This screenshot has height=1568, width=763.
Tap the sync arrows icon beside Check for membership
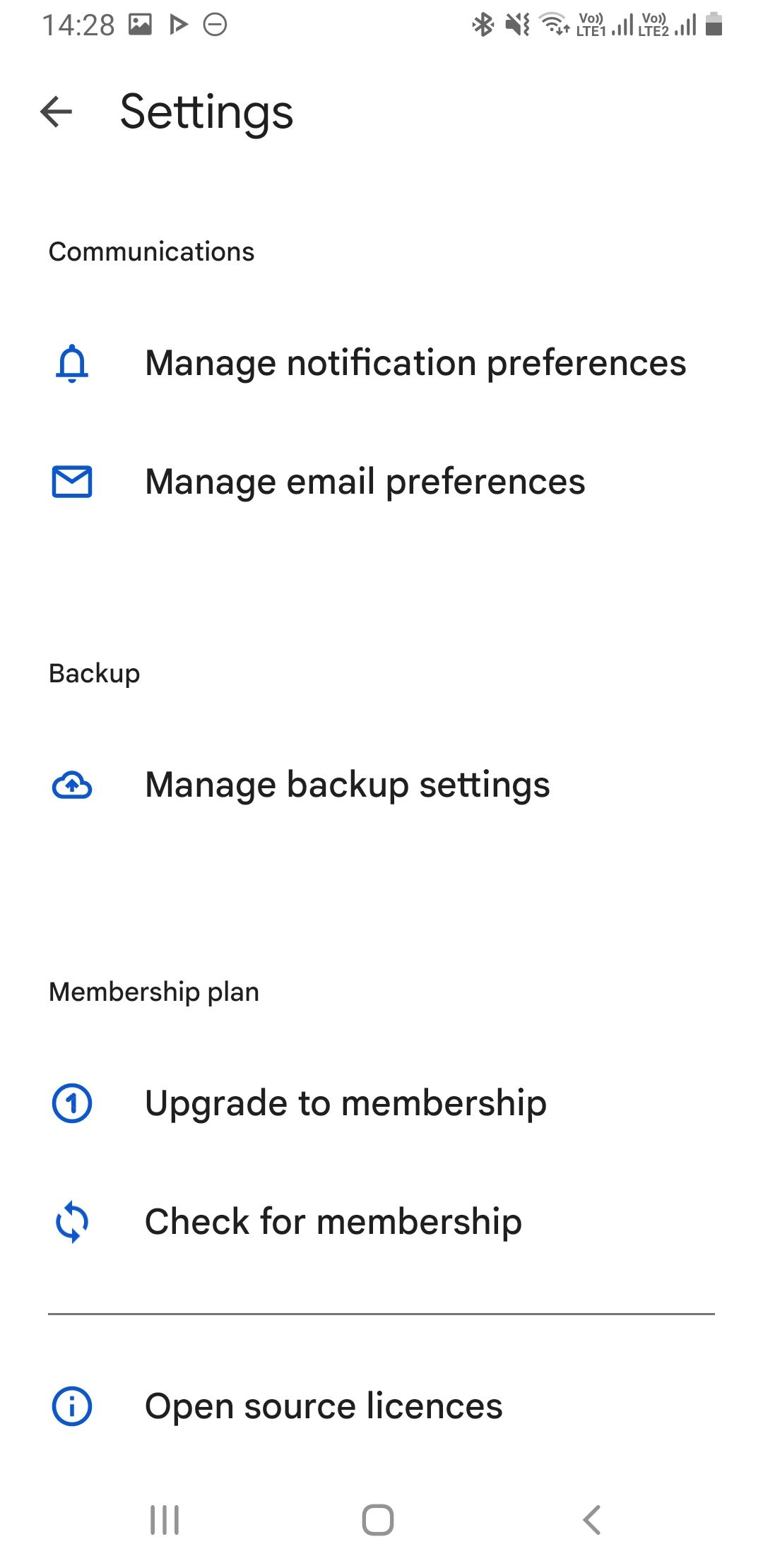71,1221
